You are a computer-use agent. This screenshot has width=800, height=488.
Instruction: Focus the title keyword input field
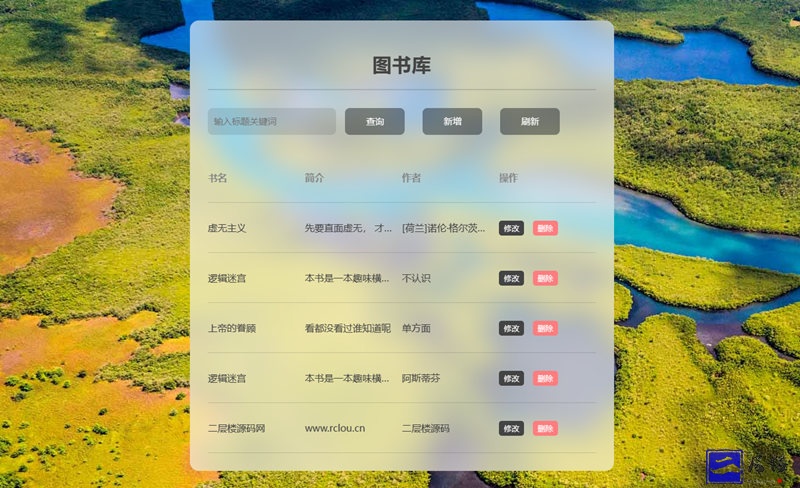coord(271,121)
